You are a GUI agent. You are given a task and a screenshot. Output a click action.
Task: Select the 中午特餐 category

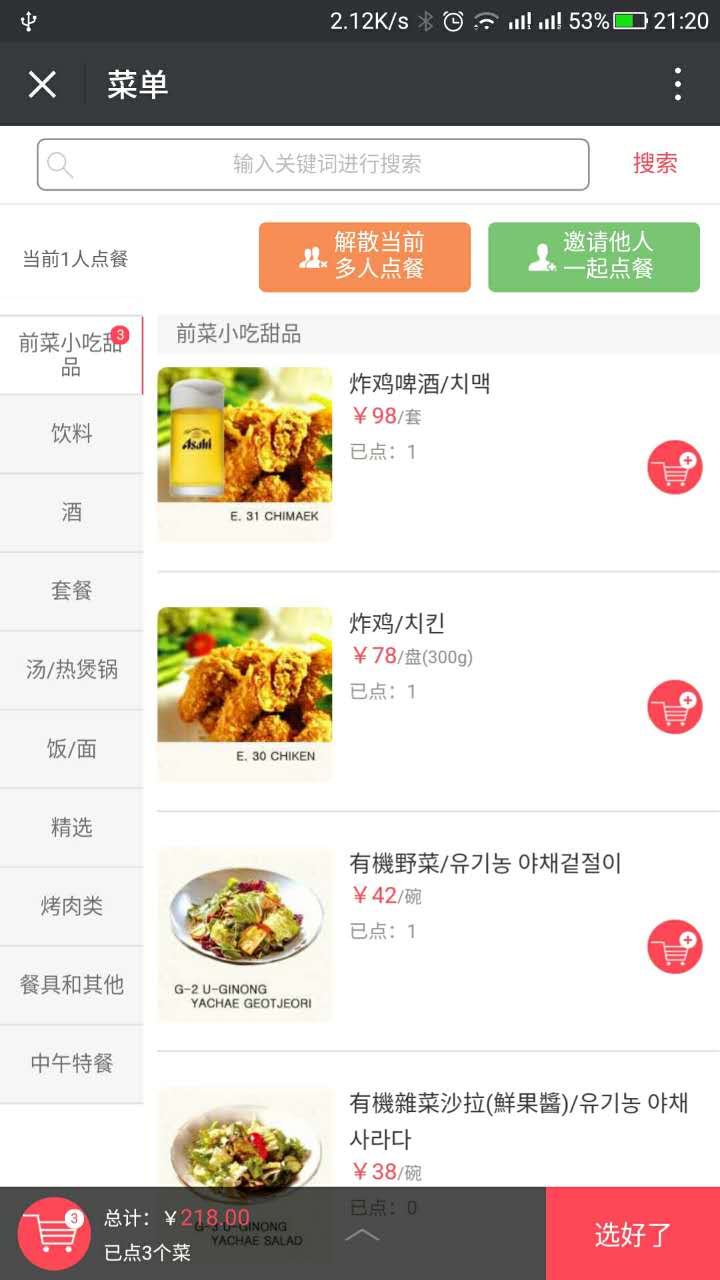pos(71,1063)
